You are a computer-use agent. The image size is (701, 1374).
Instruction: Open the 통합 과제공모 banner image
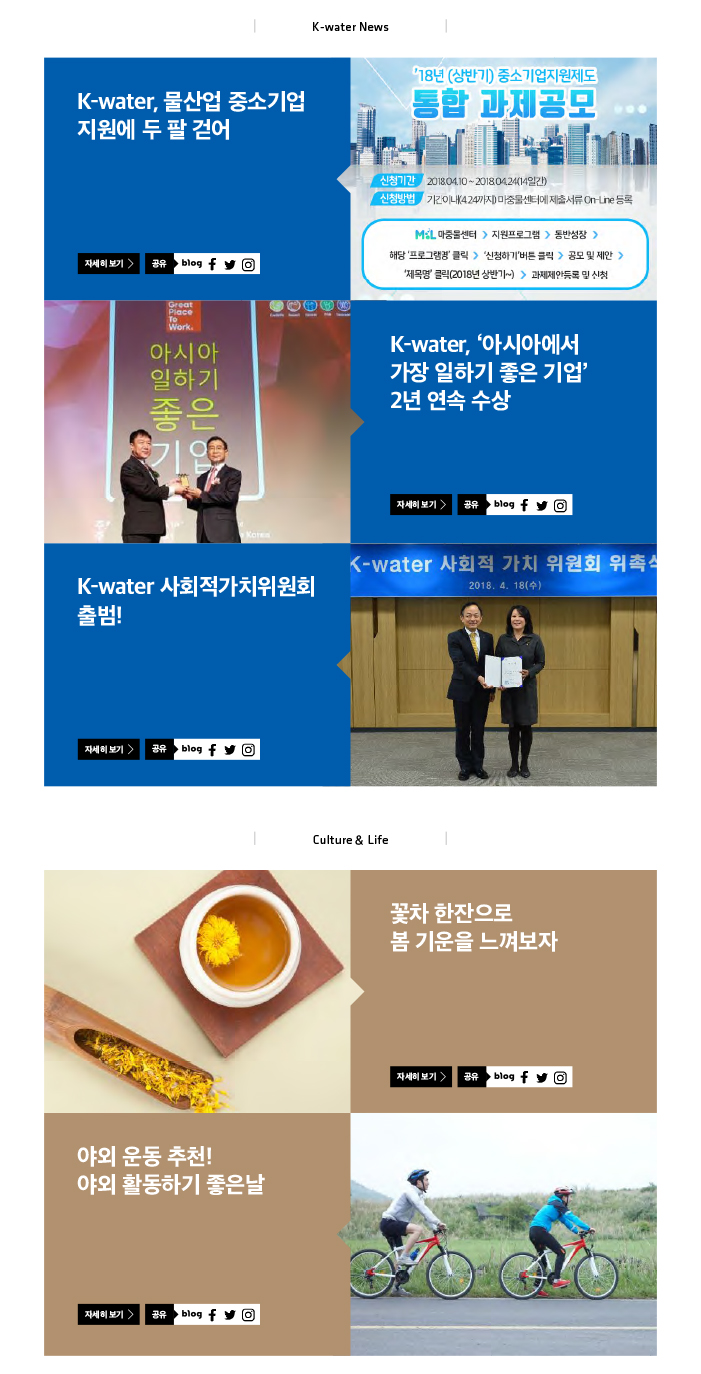tap(503, 178)
